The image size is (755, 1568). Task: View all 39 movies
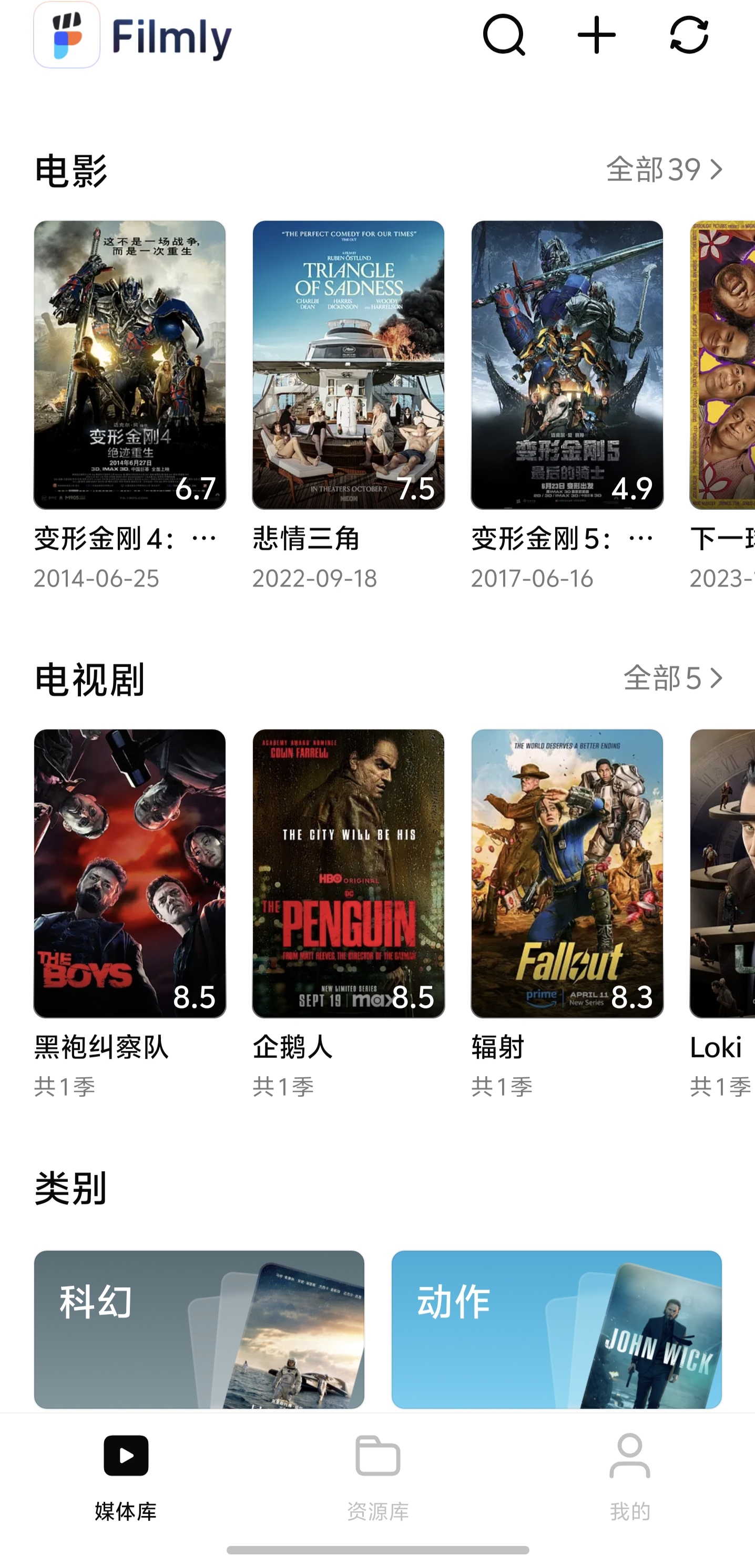[x=664, y=169]
